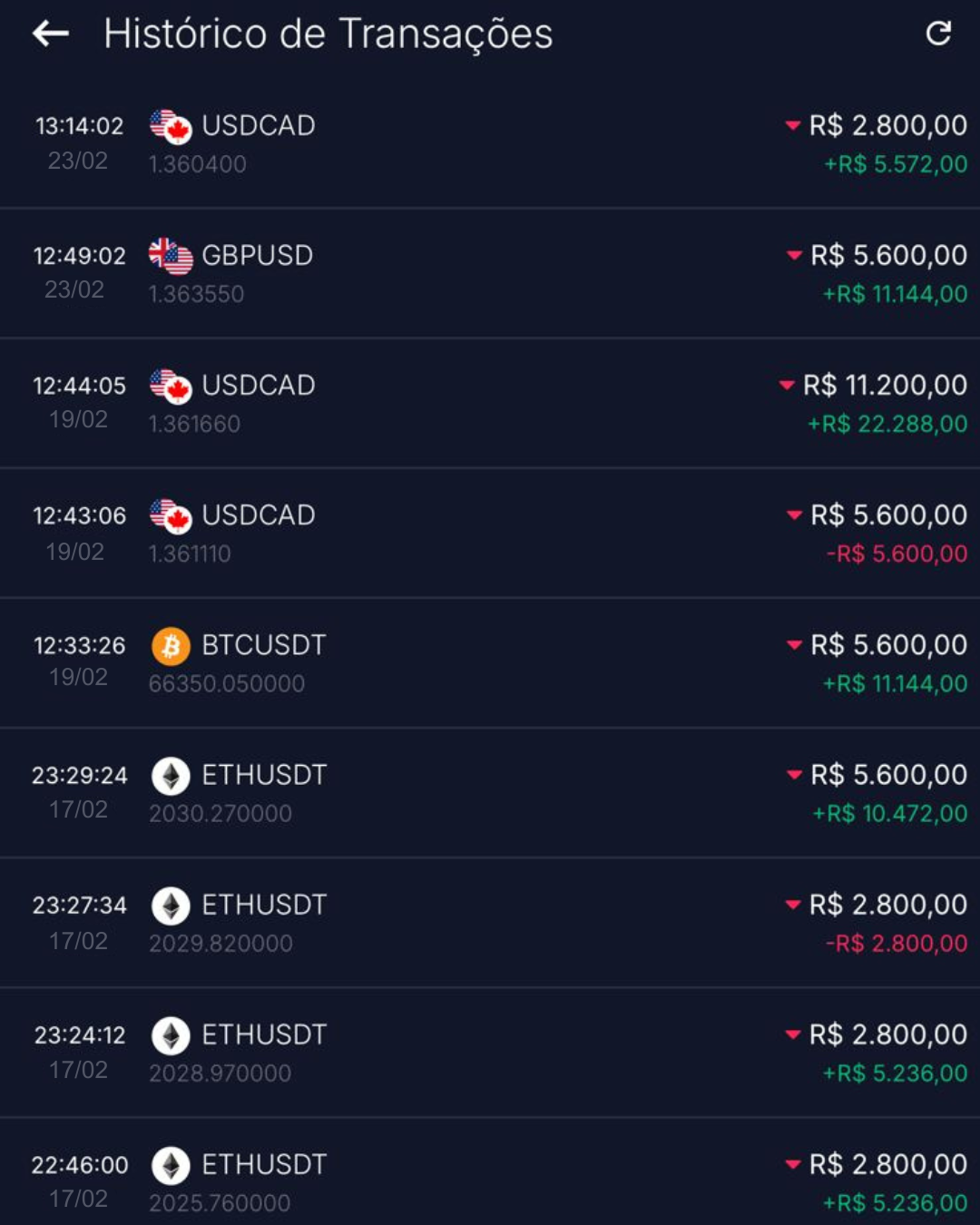Click the -R$ 5.600,00 loss value
This screenshot has height=1225, width=980.
tap(896, 554)
